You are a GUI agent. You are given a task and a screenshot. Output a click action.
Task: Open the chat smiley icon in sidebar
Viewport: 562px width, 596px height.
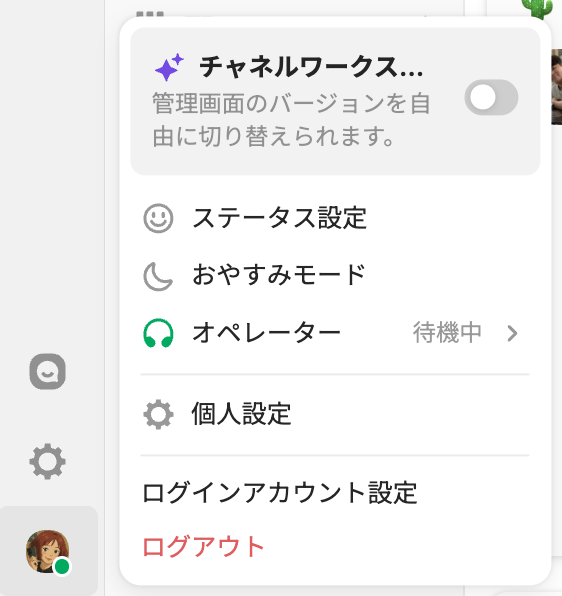coord(47,371)
